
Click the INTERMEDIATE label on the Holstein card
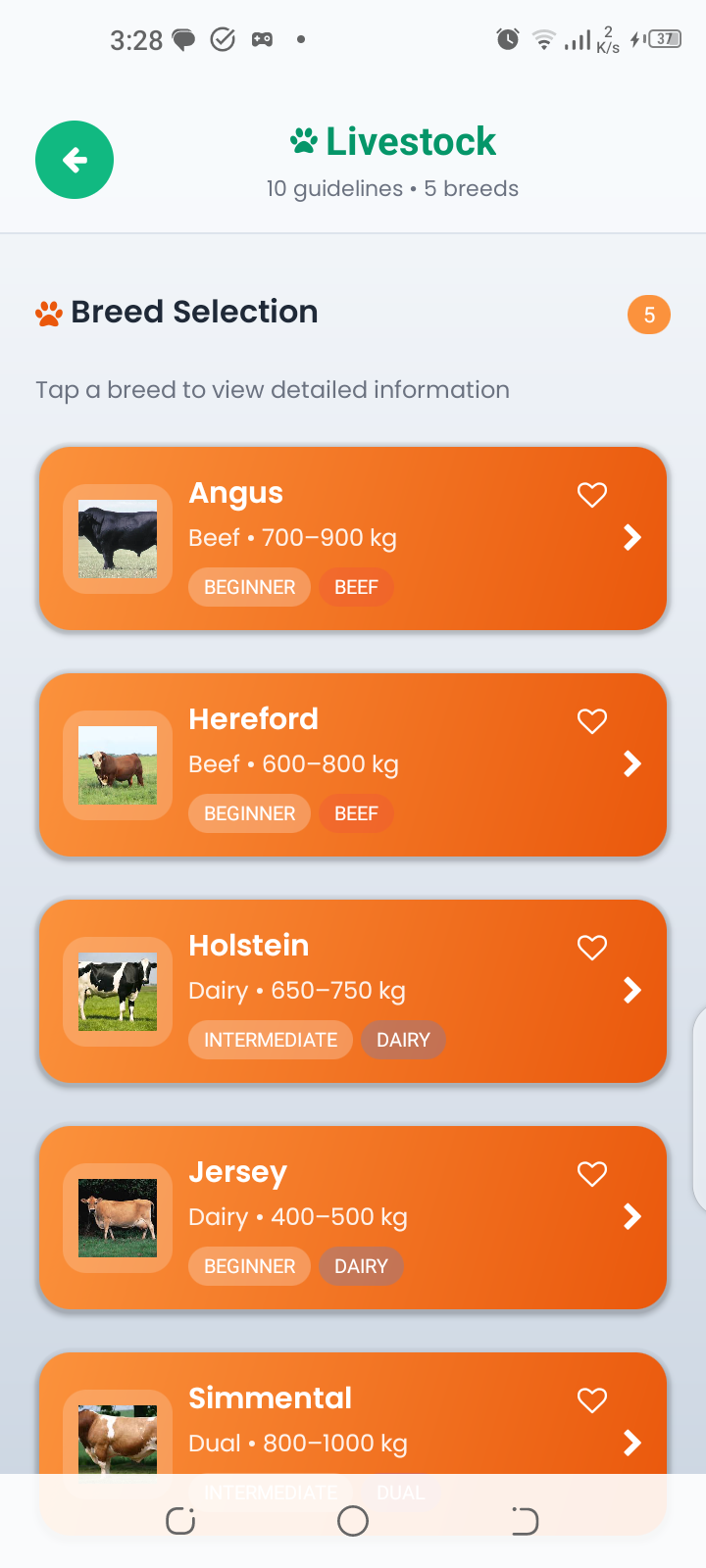click(x=270, y=1040)
